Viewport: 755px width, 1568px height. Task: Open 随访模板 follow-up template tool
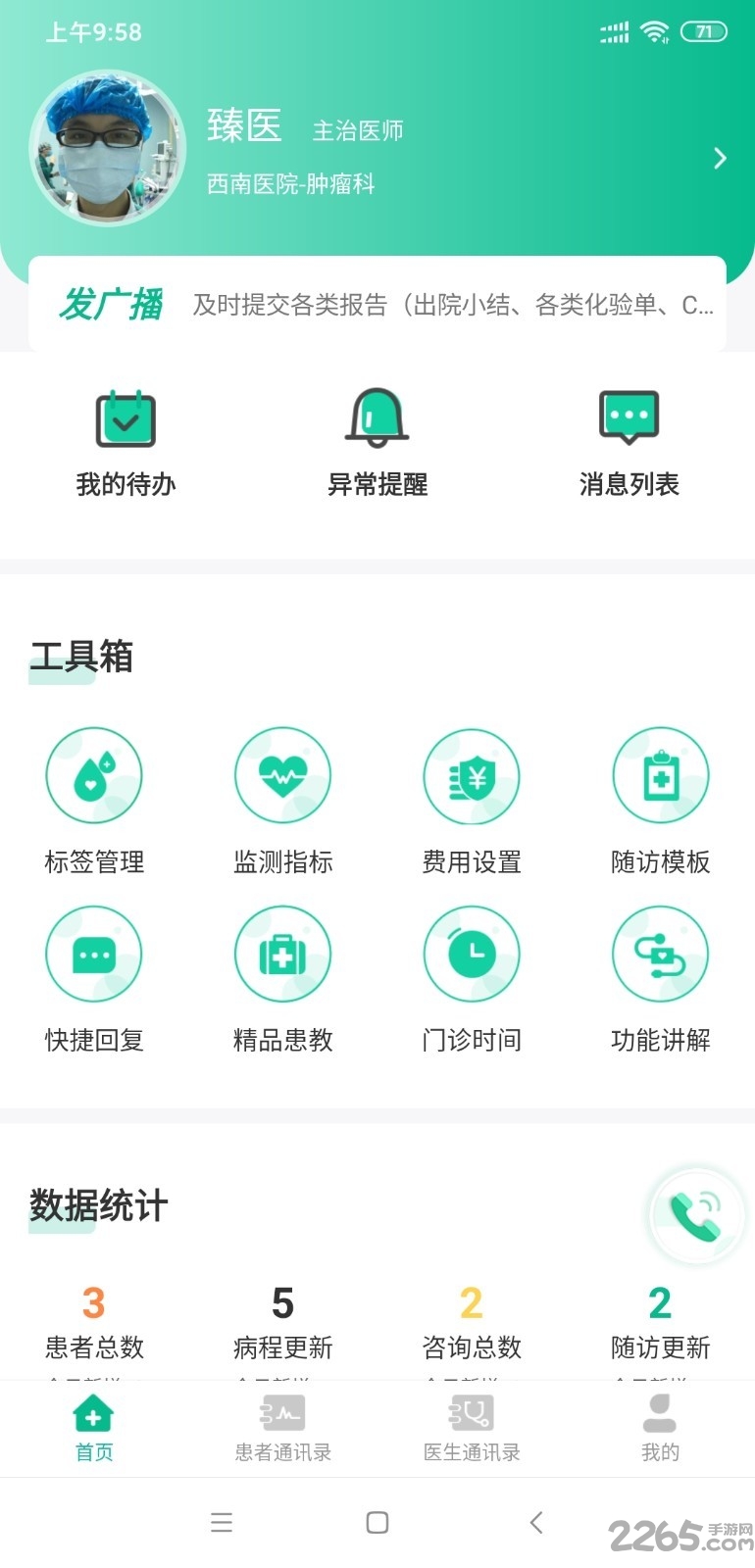coord(660,775)
